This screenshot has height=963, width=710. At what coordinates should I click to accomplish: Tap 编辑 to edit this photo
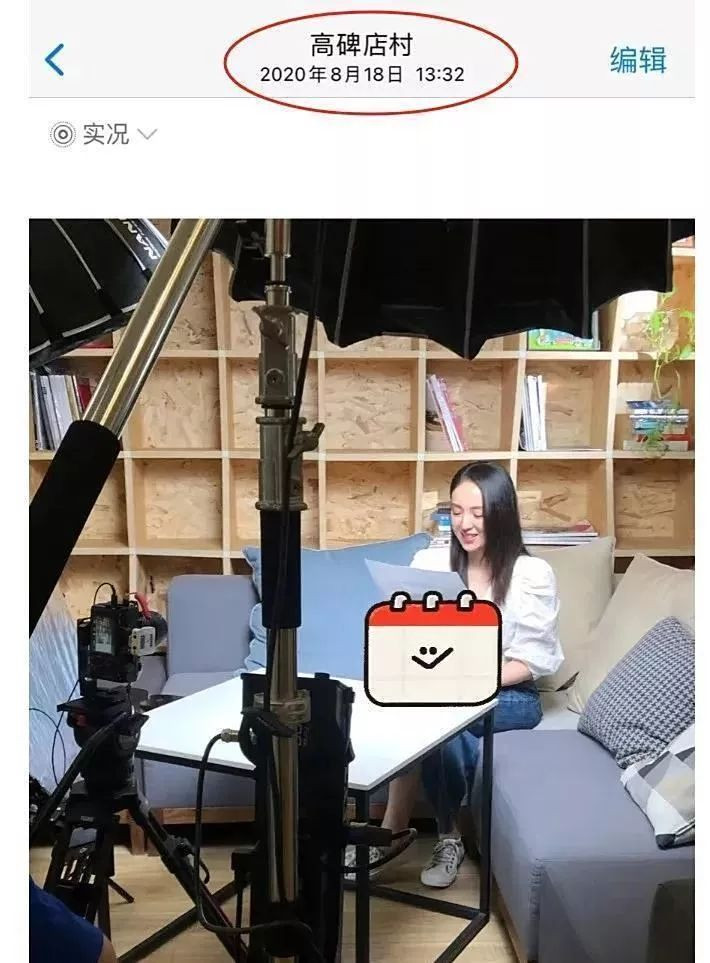point(638,60)
